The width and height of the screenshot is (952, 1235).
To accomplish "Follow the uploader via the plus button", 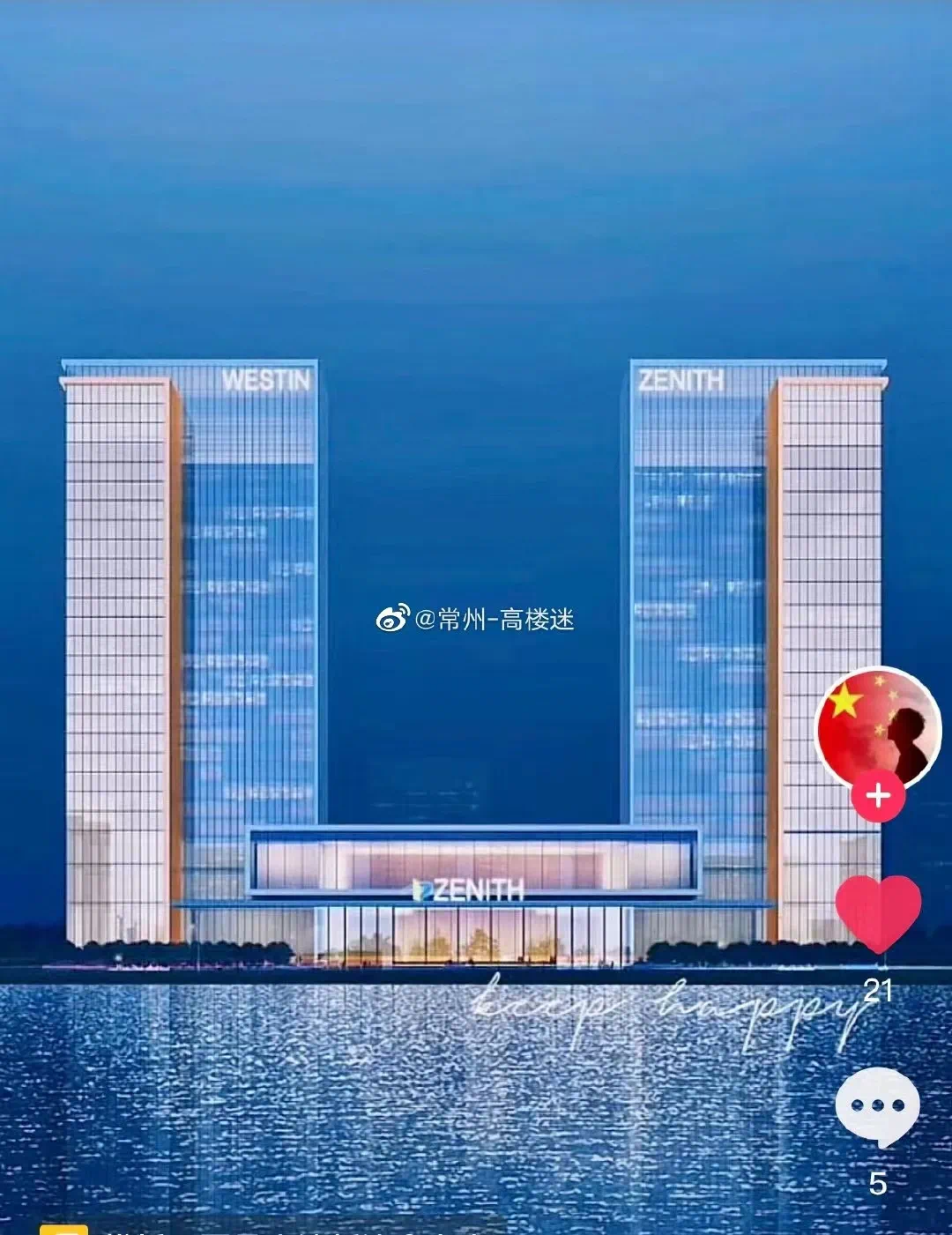I will pyautogui.click(x=877, y=797).
